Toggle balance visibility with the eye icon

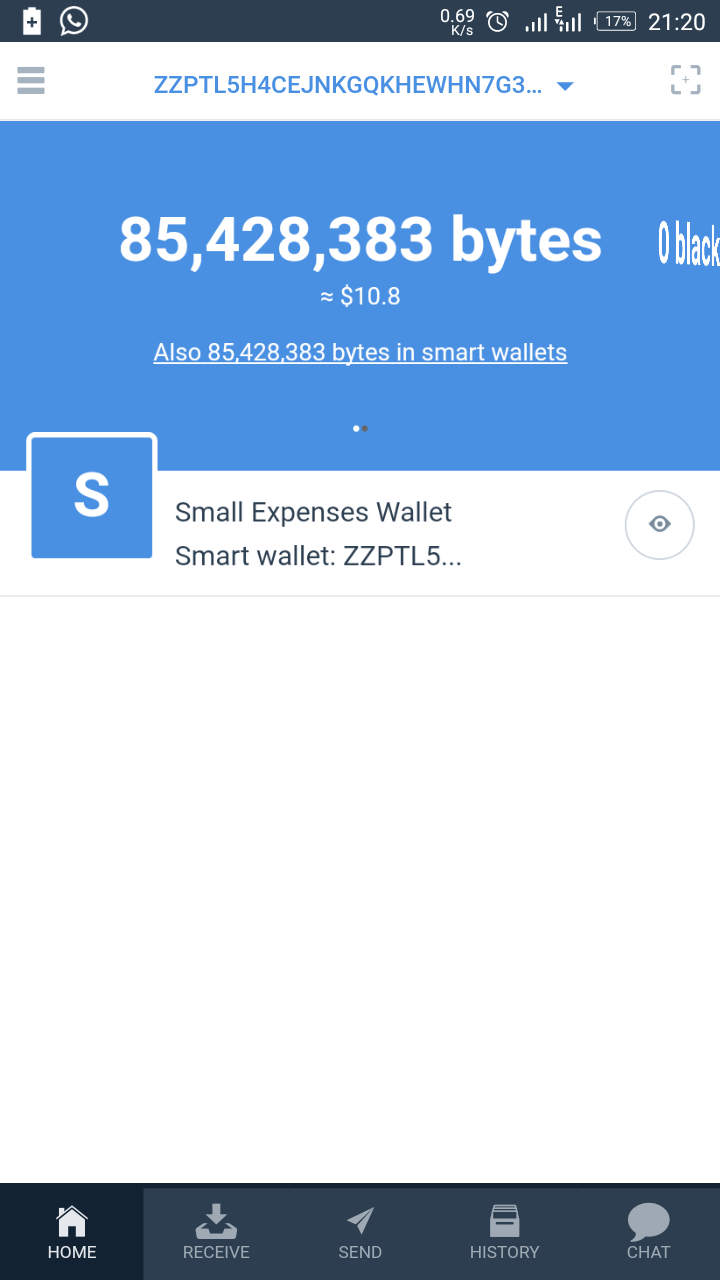659,524
